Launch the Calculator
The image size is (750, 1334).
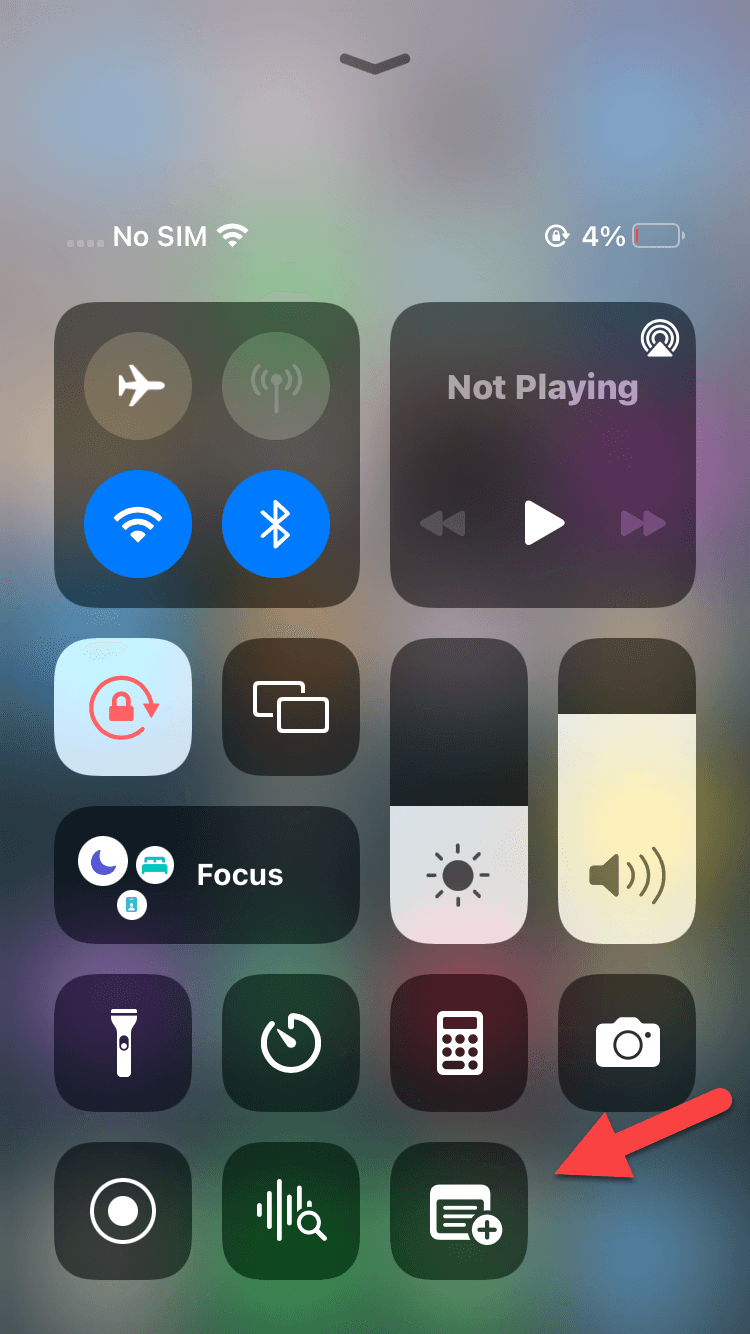[458, 1042]
